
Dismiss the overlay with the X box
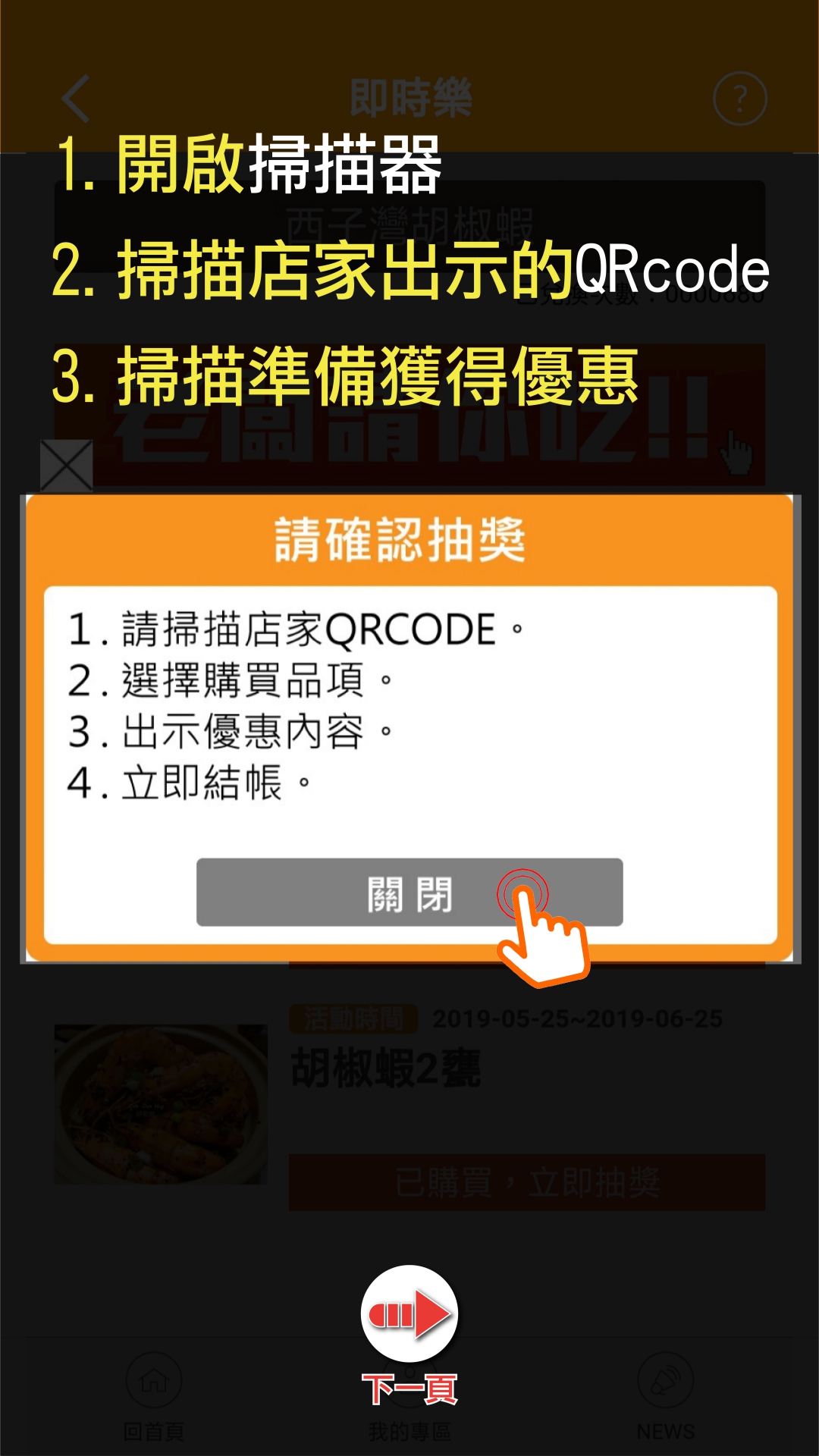coord(67,466)
